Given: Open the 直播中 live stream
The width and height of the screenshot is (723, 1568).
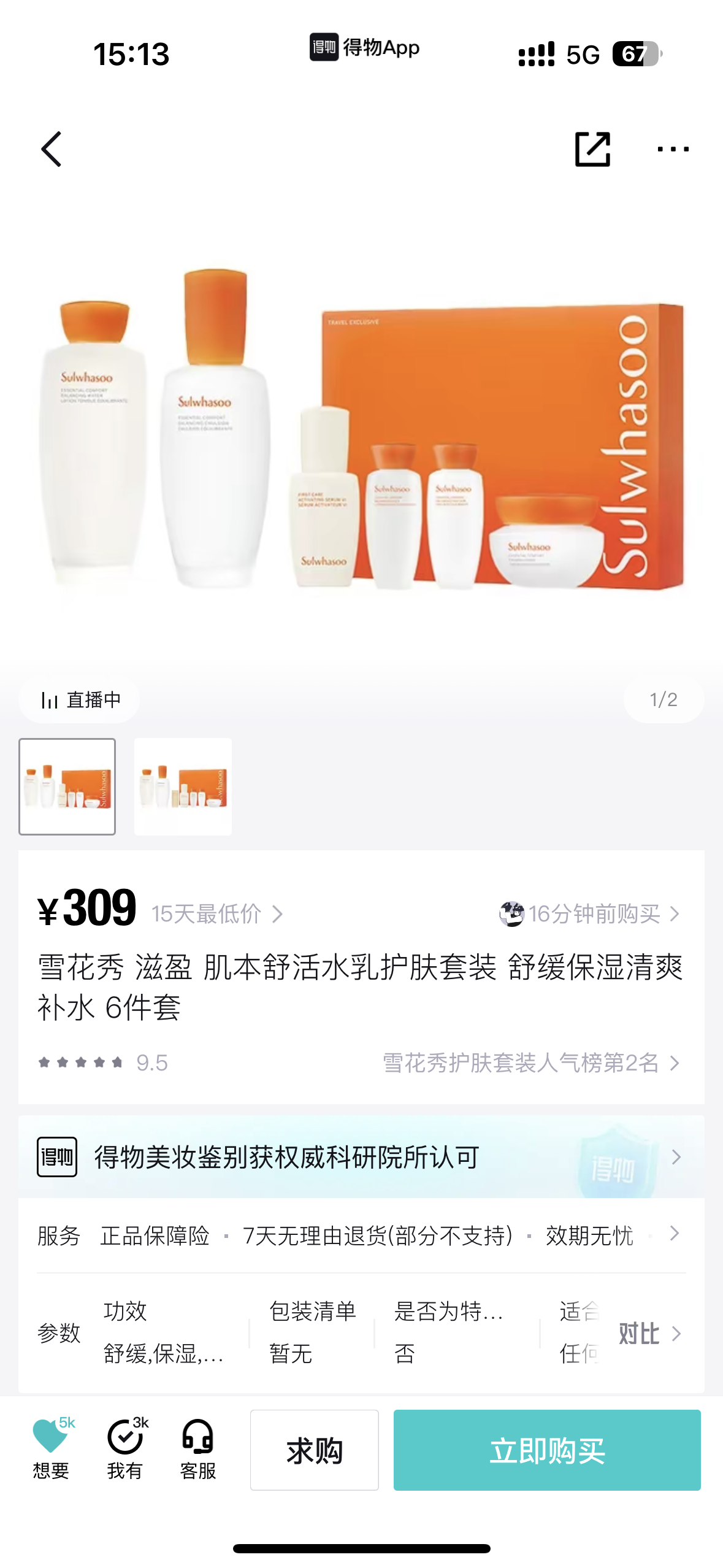Looking at the screenshot, I should click(80, 699).
